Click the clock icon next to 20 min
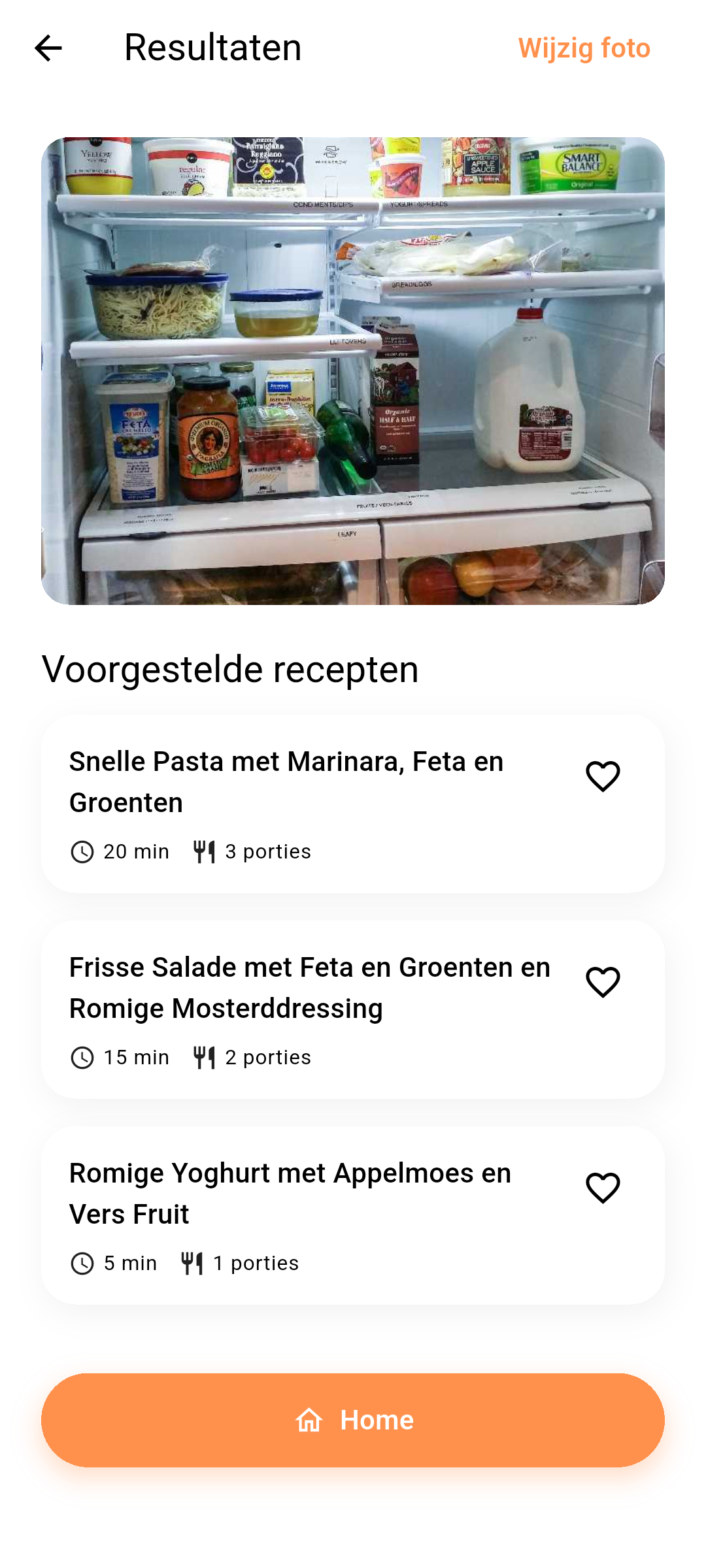The height and width of the screenshot is (1568, 706). [x=83, y=851]
